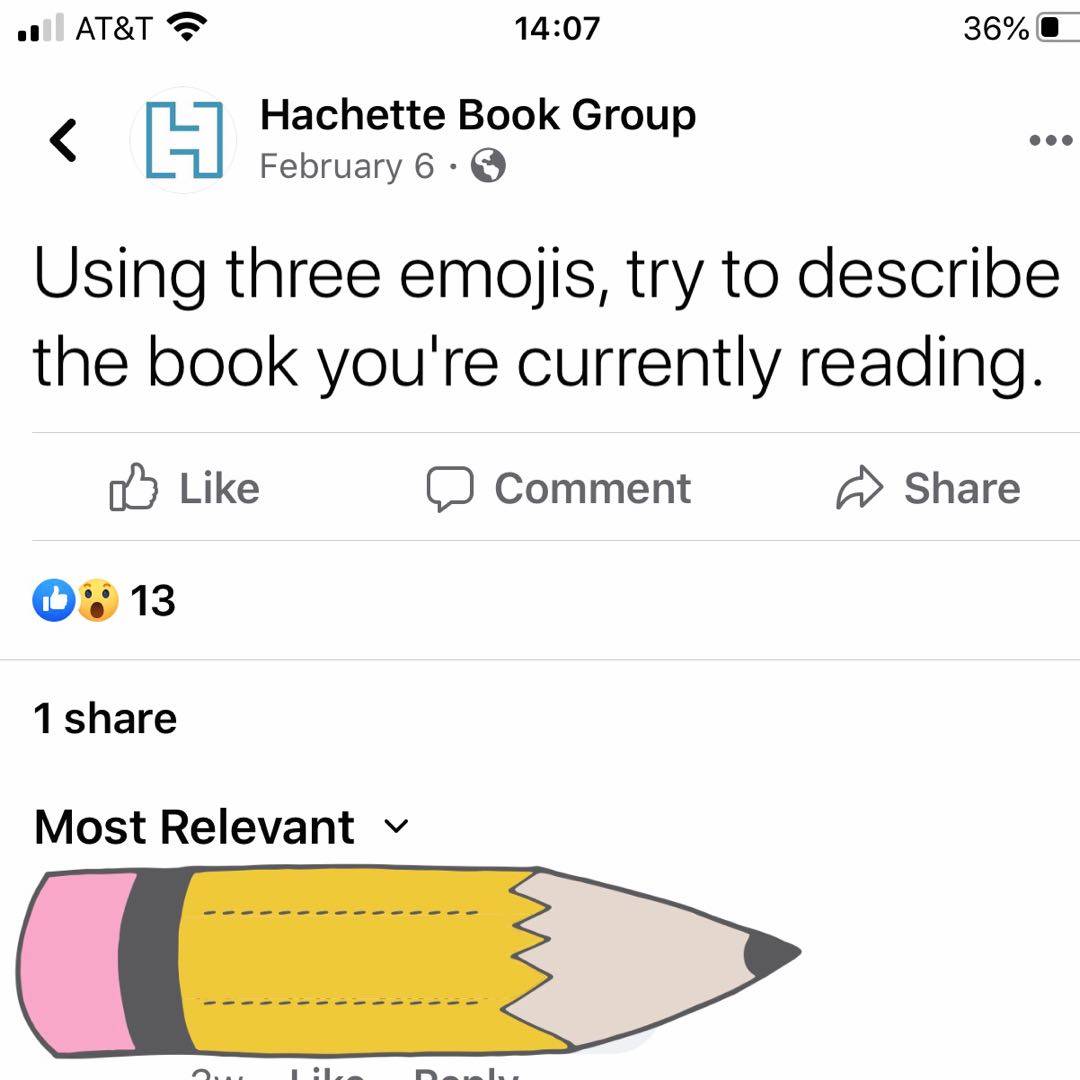Open Hachette Book Group's page
Image resolution: width=1080 pixels, height=1080 pixels.
477,115
